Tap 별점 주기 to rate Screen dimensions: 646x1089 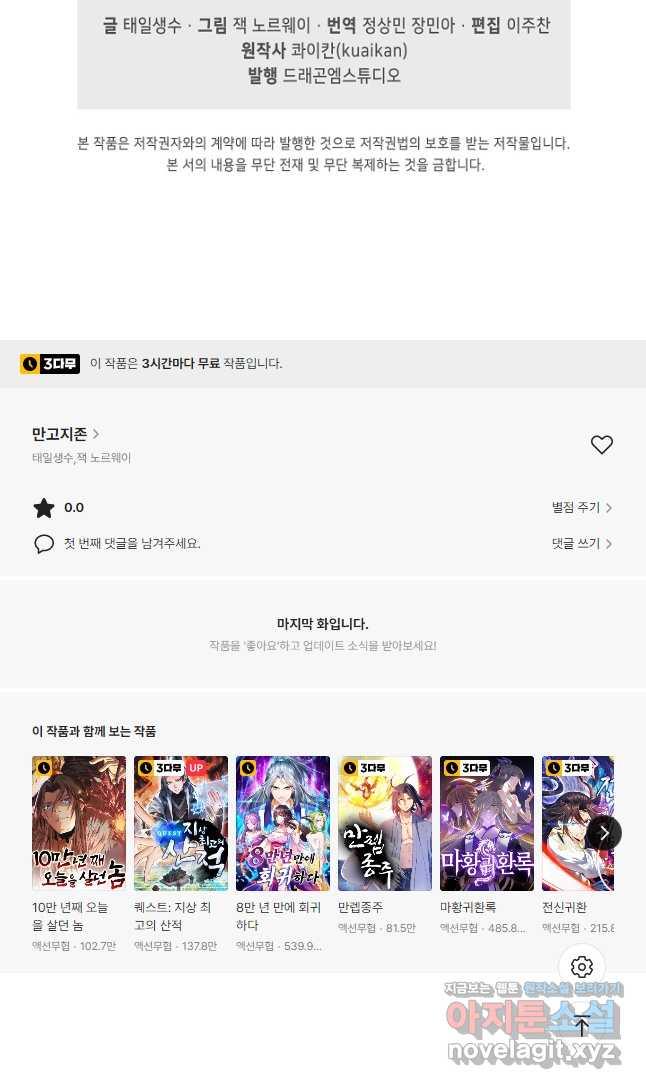click(581, 508)
